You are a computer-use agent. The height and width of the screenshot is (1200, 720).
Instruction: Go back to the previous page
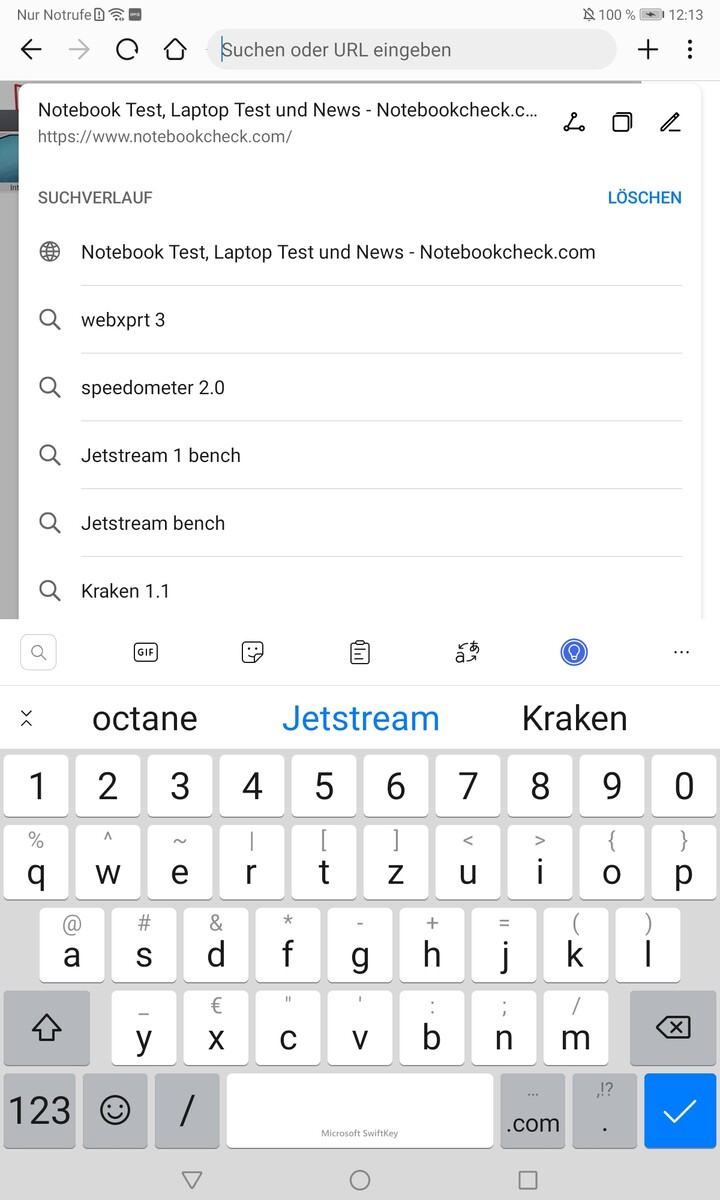pos(31,50)
